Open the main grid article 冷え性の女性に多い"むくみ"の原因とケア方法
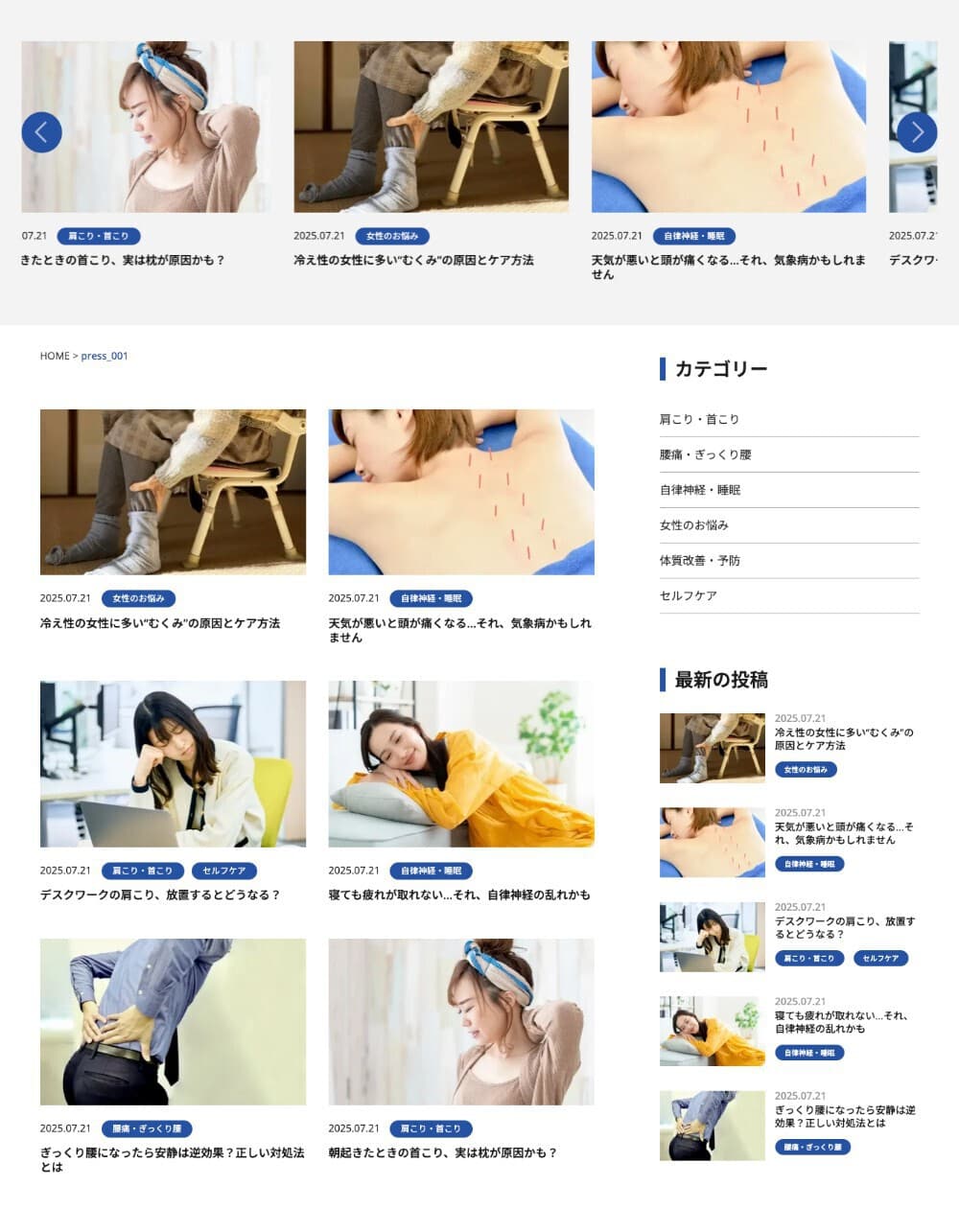 tap(160, 623)
